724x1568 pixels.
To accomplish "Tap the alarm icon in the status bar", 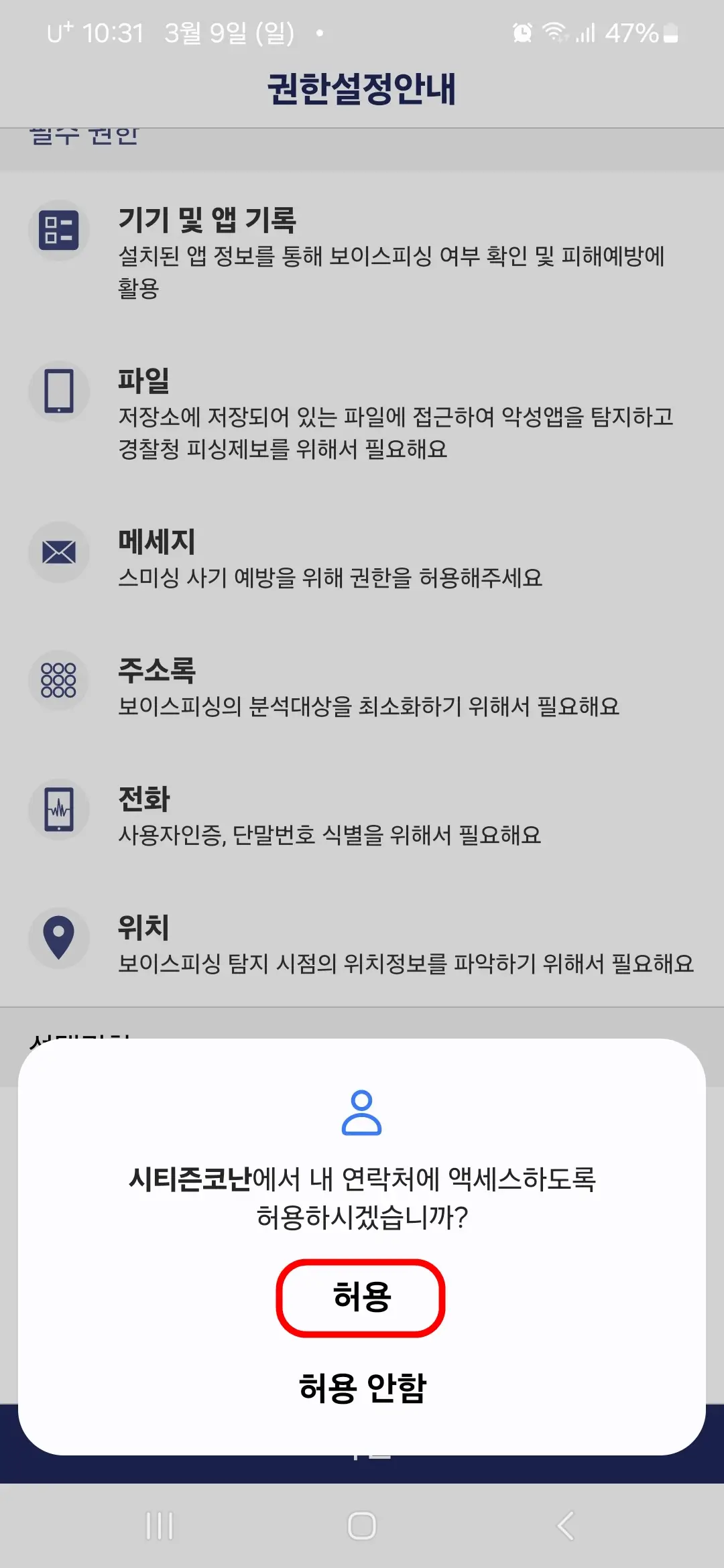I will pos(522,31).
